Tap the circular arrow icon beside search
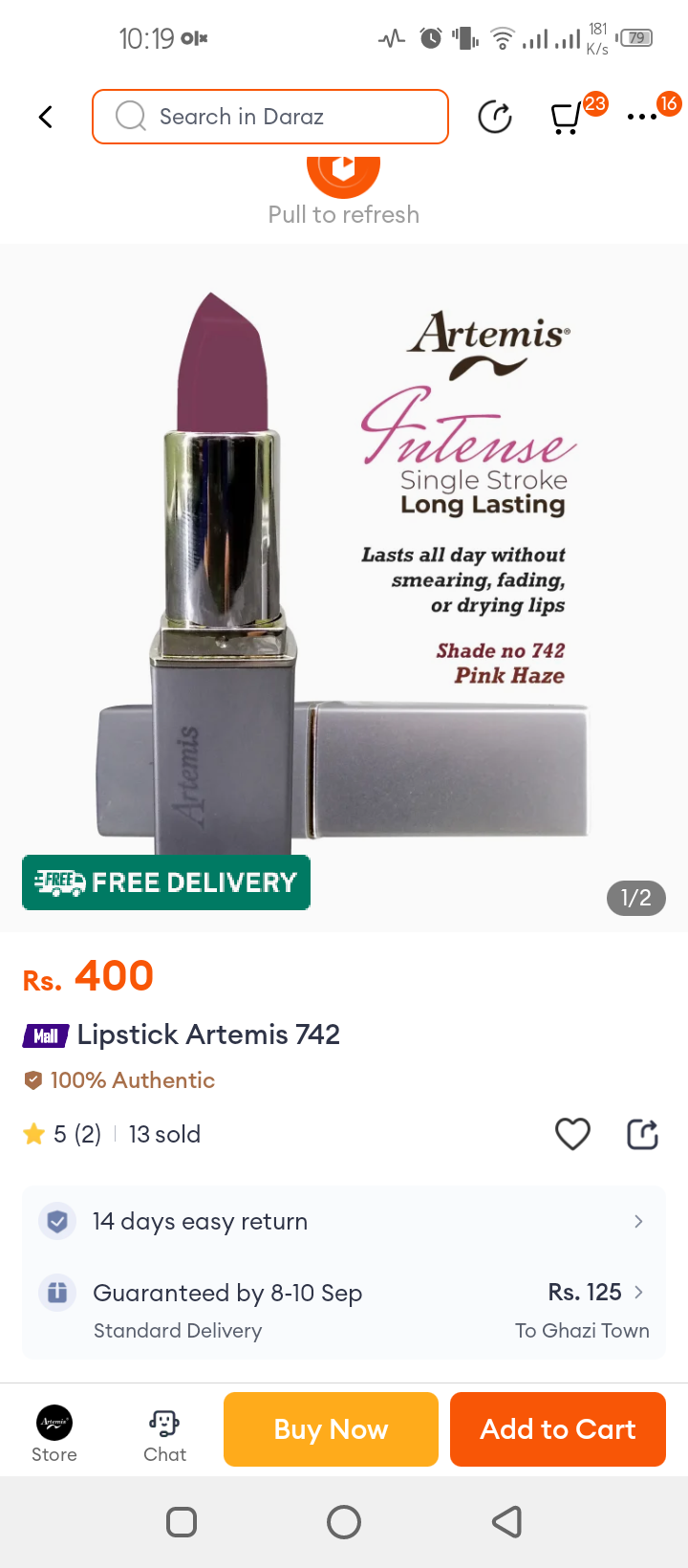688x1568 pixels. pyautogui.click(x=495, y=118)
